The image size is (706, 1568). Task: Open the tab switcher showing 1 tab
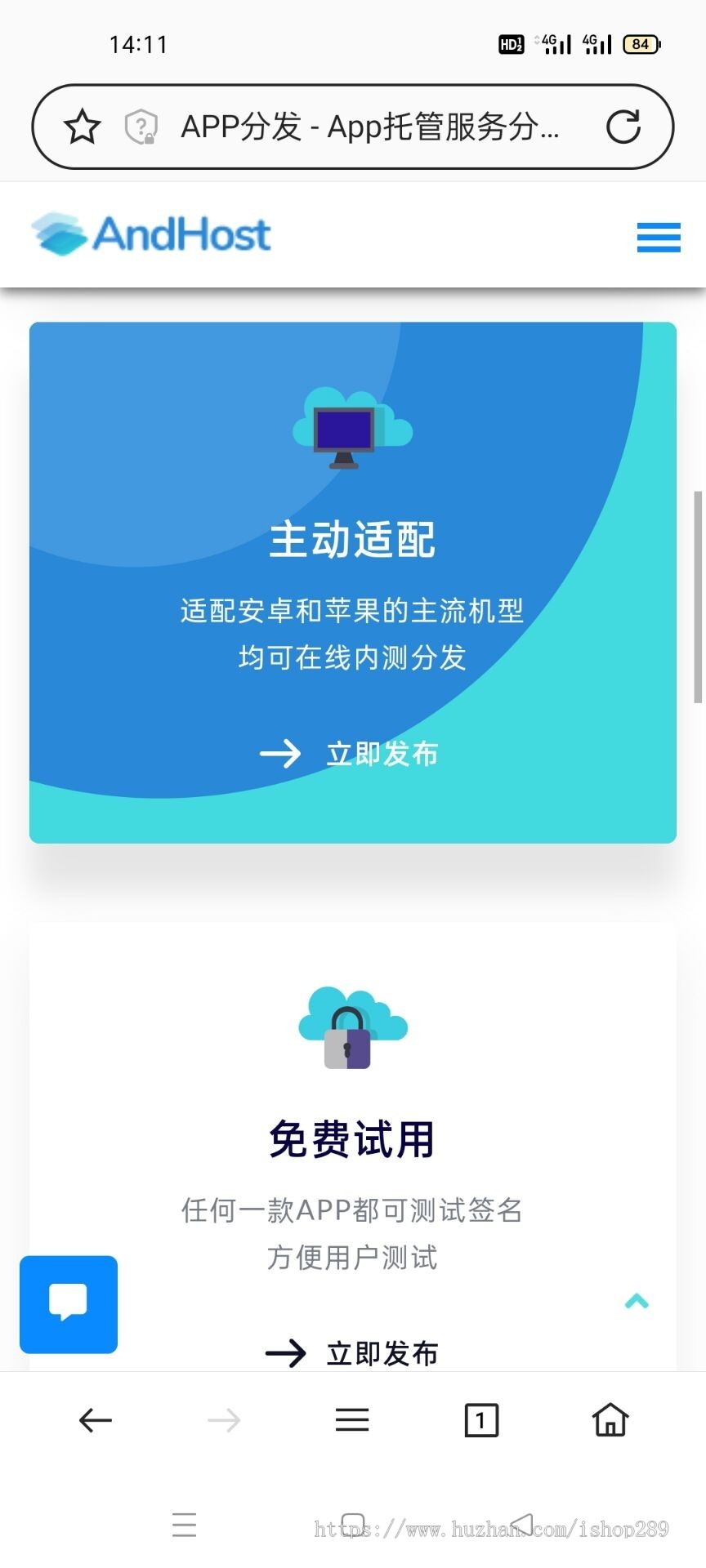tap(481, 1420)
